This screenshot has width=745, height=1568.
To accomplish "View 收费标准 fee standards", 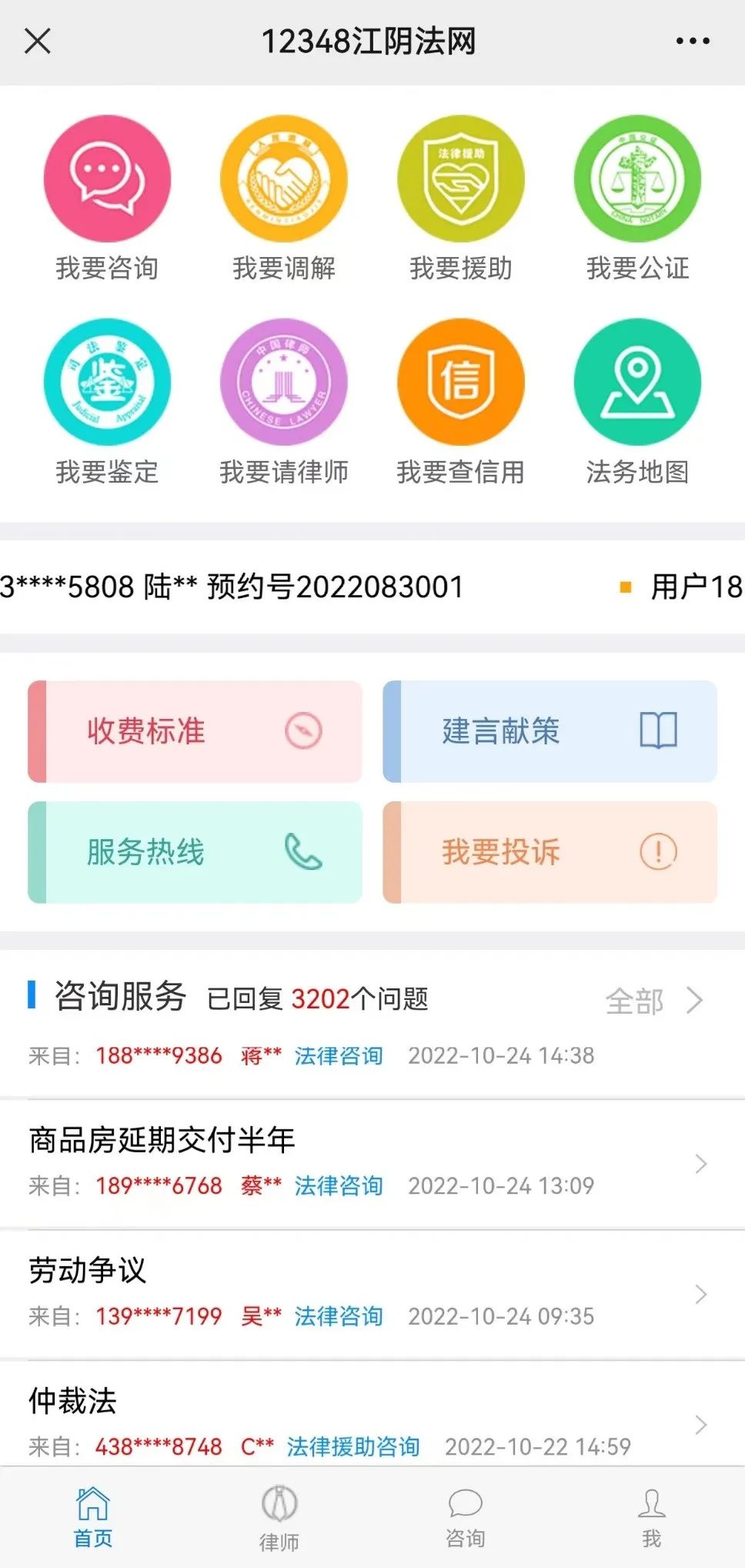I will 195,731.
